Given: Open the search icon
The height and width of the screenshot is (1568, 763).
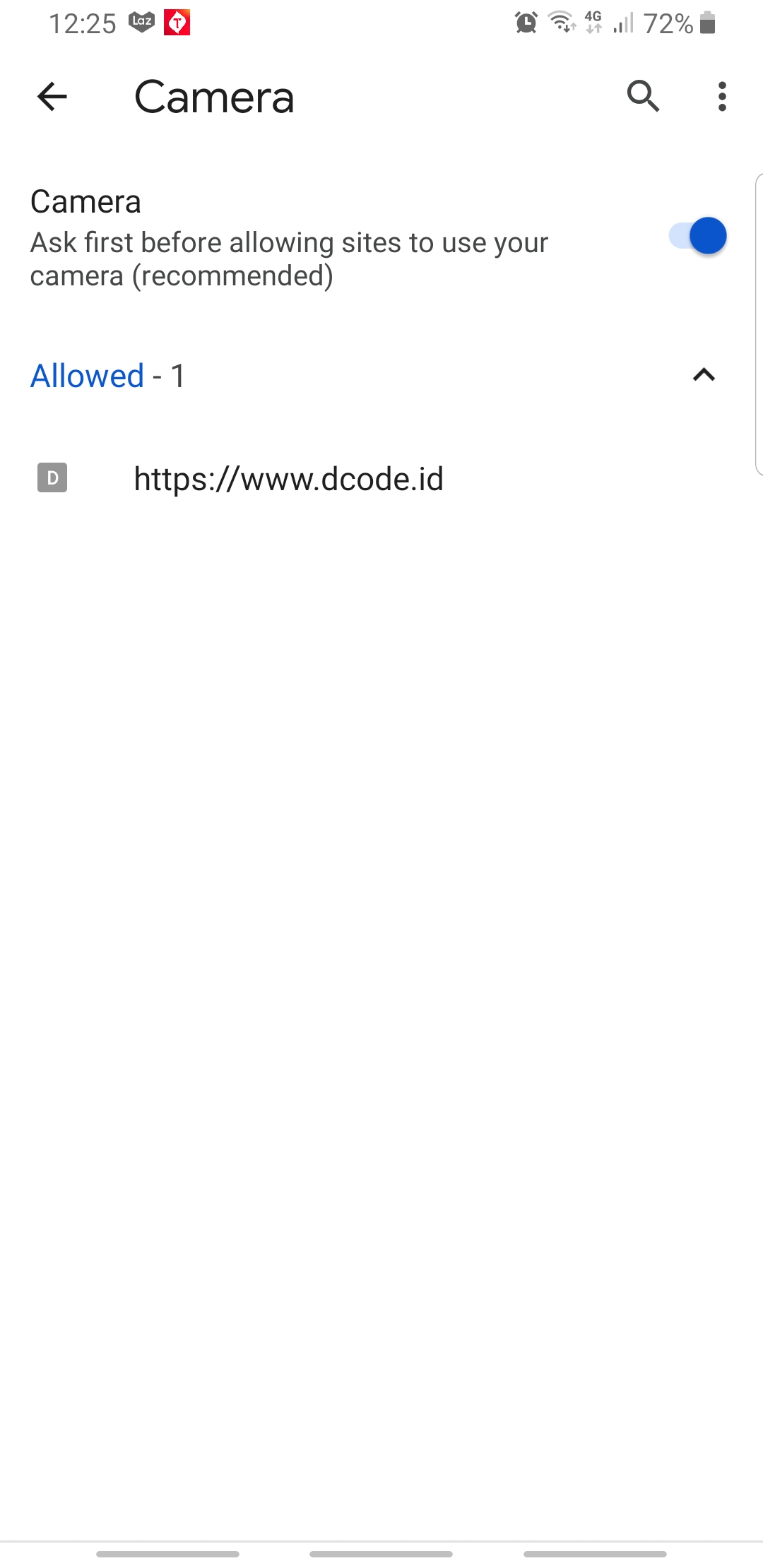Looking at the screenshot, I should (x=643, y=97).
